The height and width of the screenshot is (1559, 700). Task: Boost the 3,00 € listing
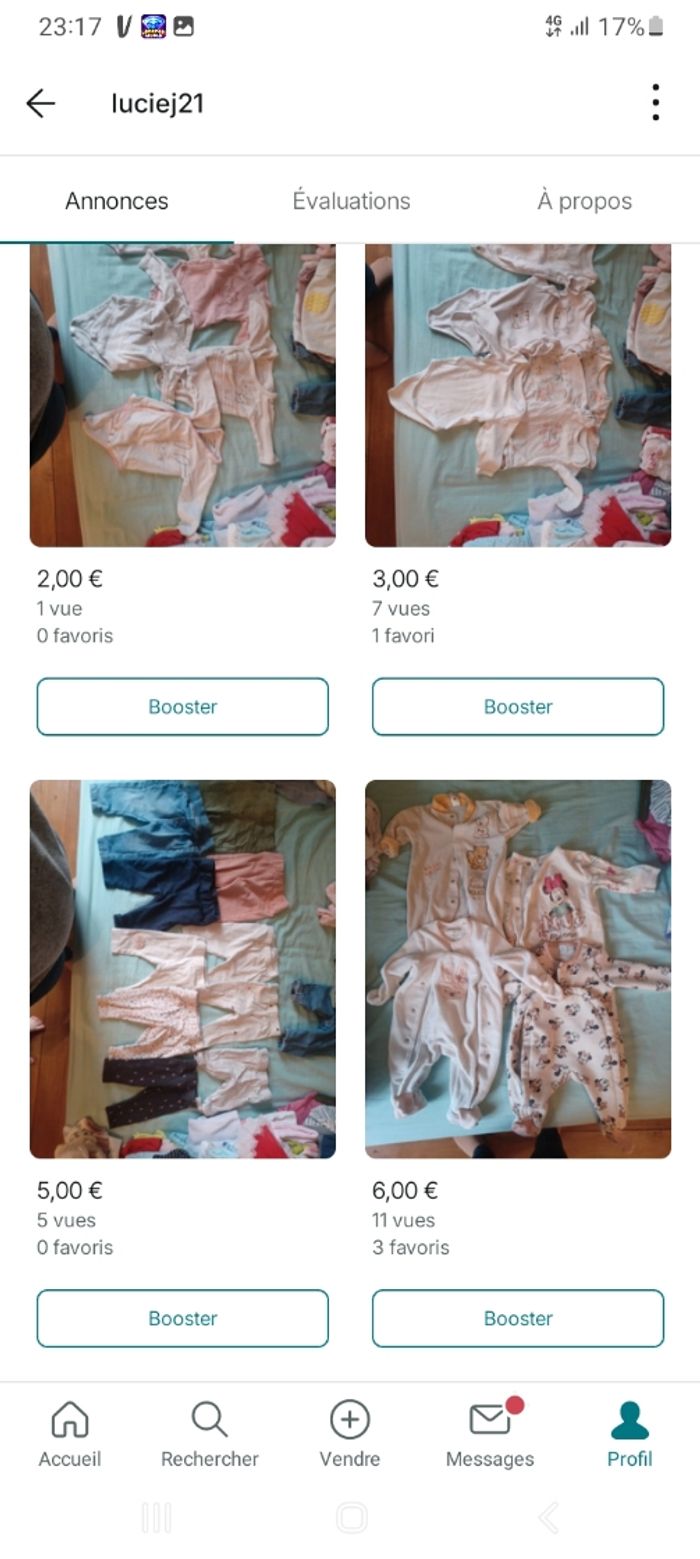pos(518,707)
